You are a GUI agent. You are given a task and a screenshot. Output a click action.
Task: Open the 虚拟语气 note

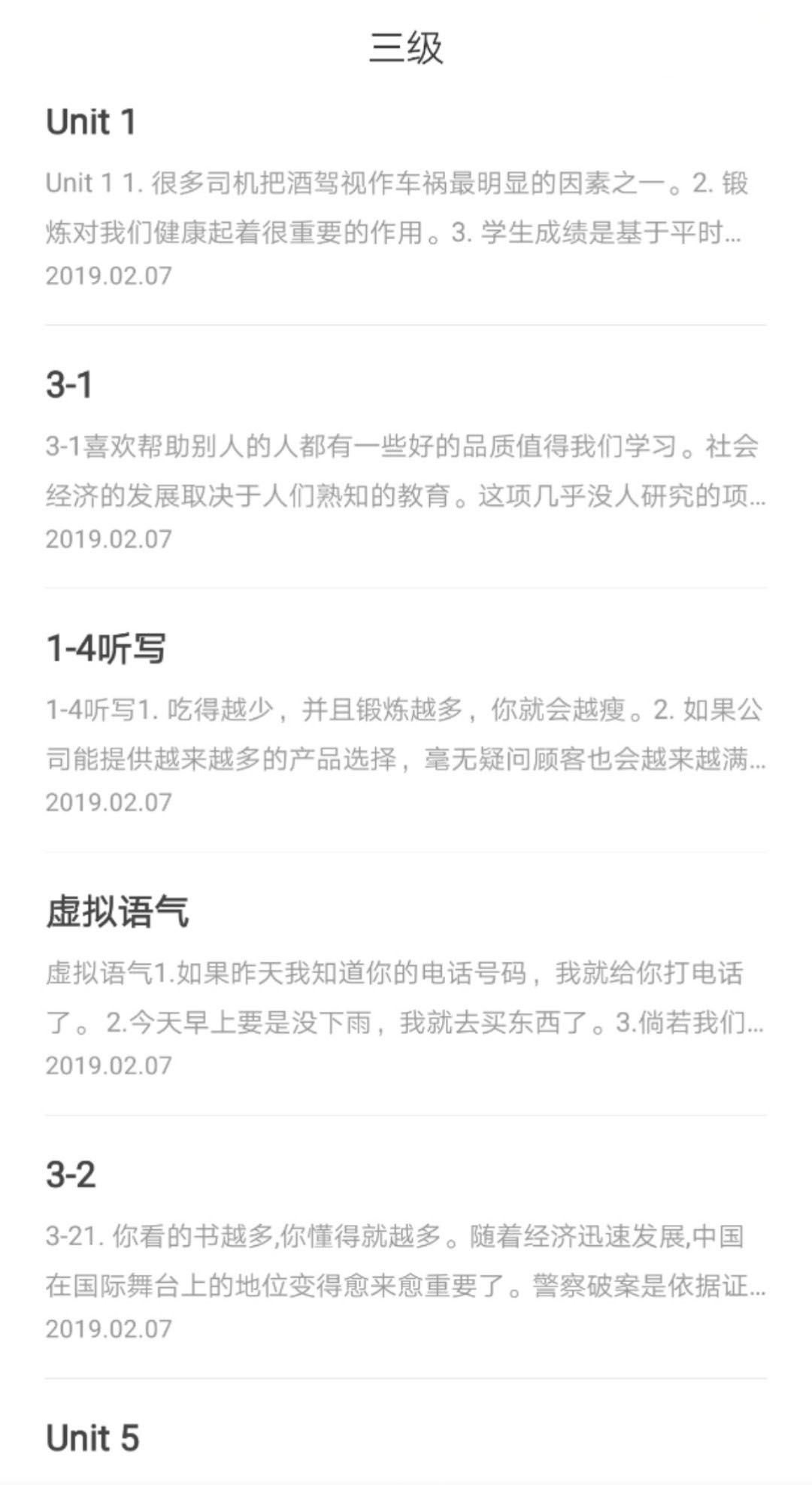406,986
